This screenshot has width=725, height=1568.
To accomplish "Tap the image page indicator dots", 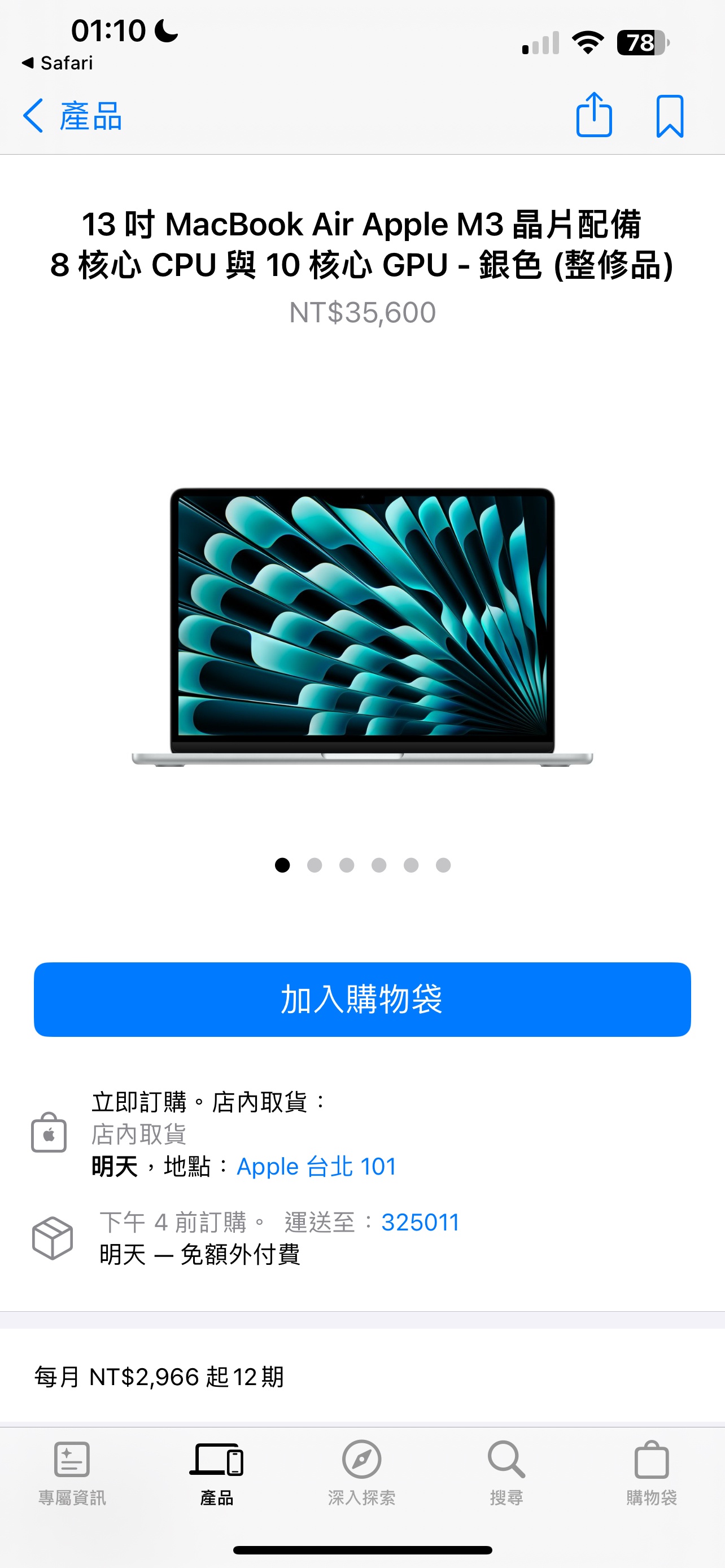I will click(362, 865).
